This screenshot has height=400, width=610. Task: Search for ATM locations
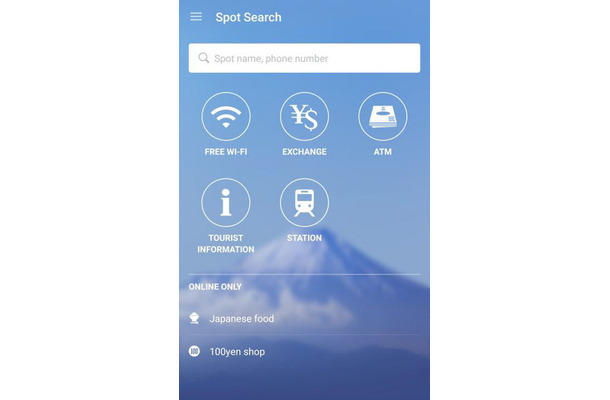pyautogui.click(x=382, y=118)
